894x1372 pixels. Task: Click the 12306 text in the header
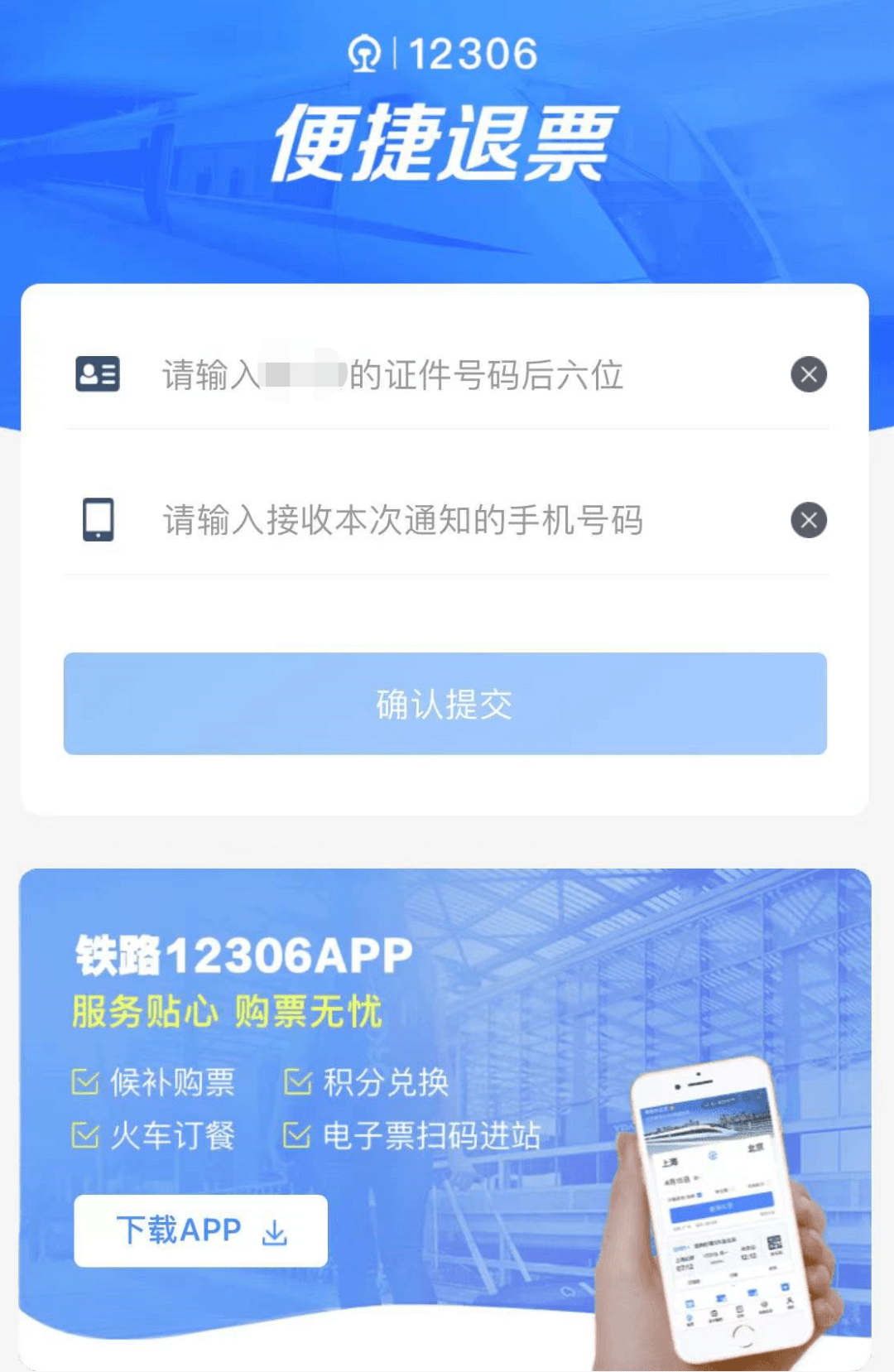coord(473,52)
